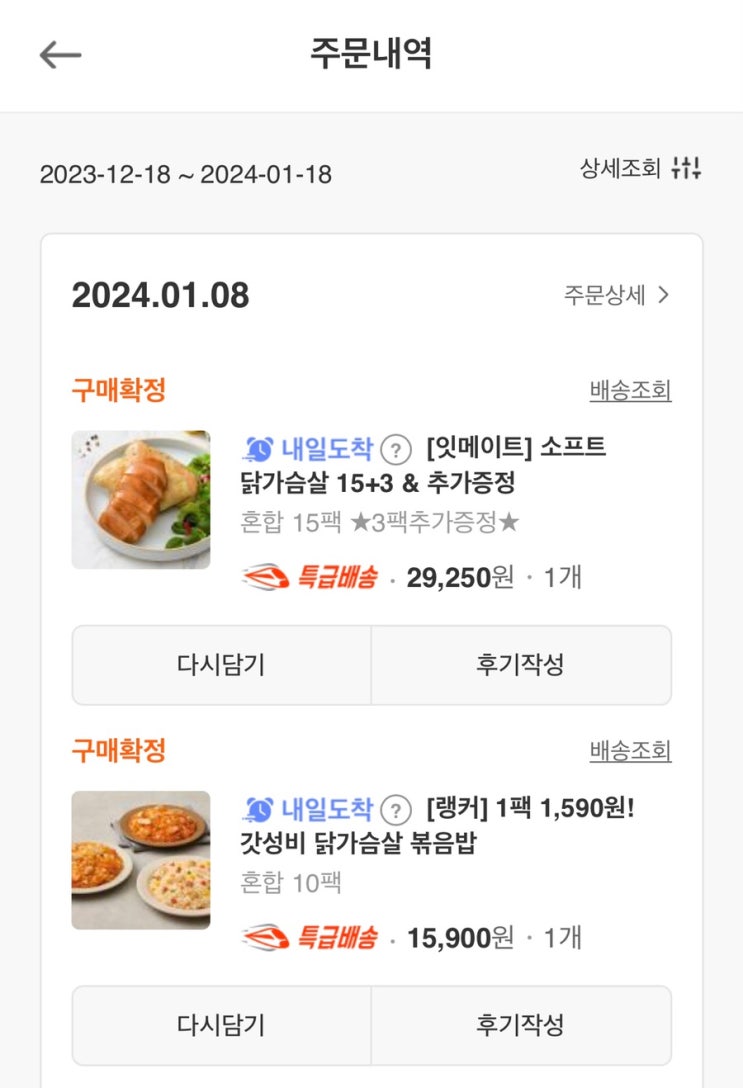Write a review via 후기작성 for 잇메이트
Screen dimensions: 743x1088
pyautogui.click(x=520, y=665)
